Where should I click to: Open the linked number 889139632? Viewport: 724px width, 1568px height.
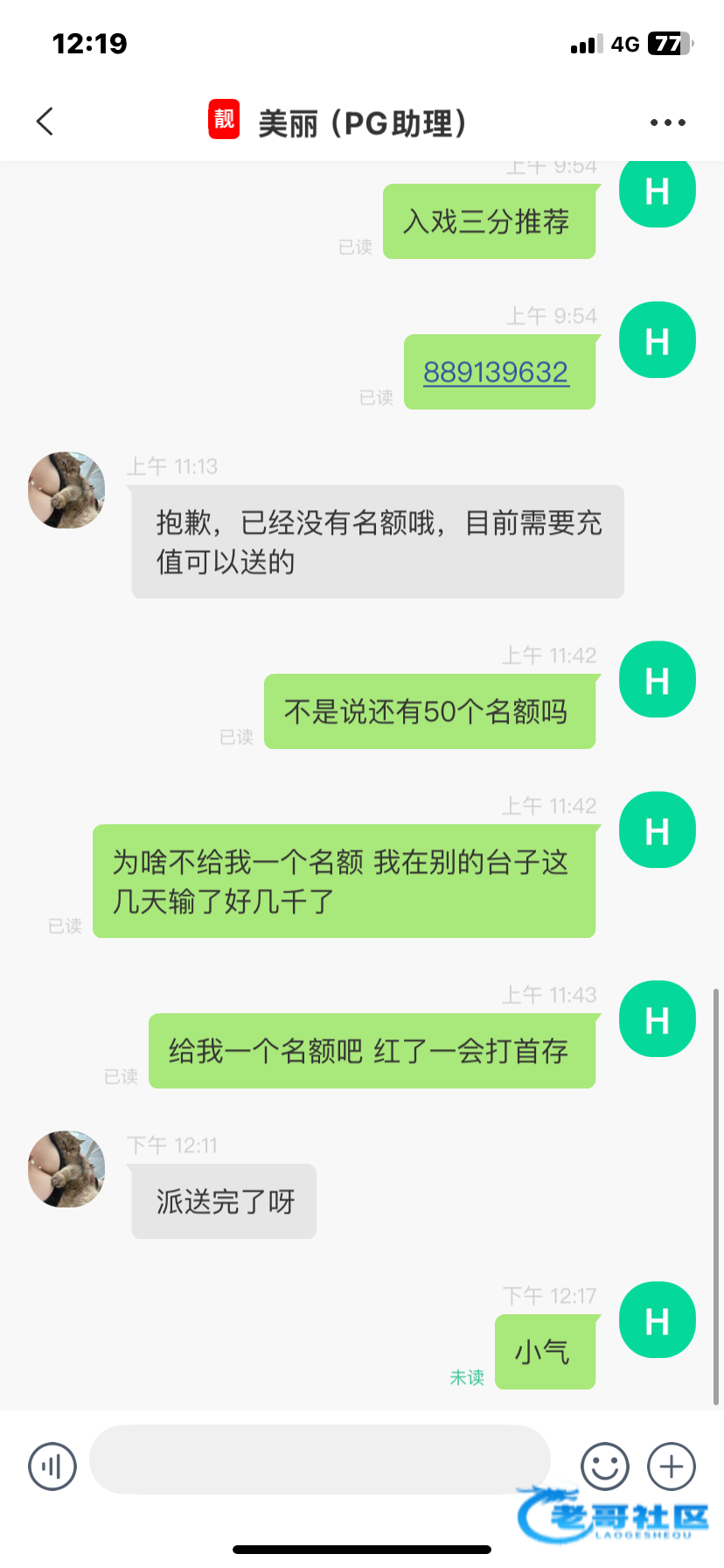click(496, 373)
